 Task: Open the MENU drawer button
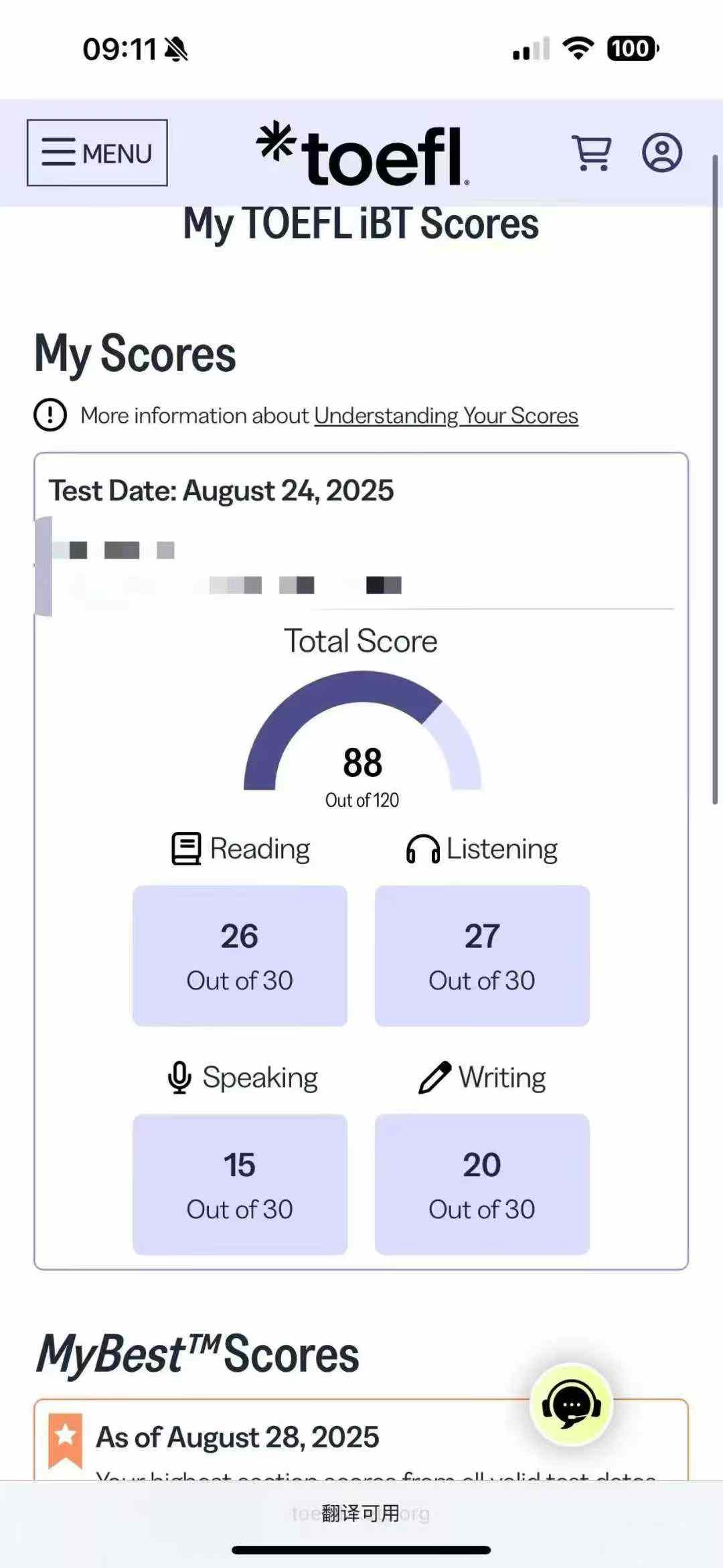(97, 153)
